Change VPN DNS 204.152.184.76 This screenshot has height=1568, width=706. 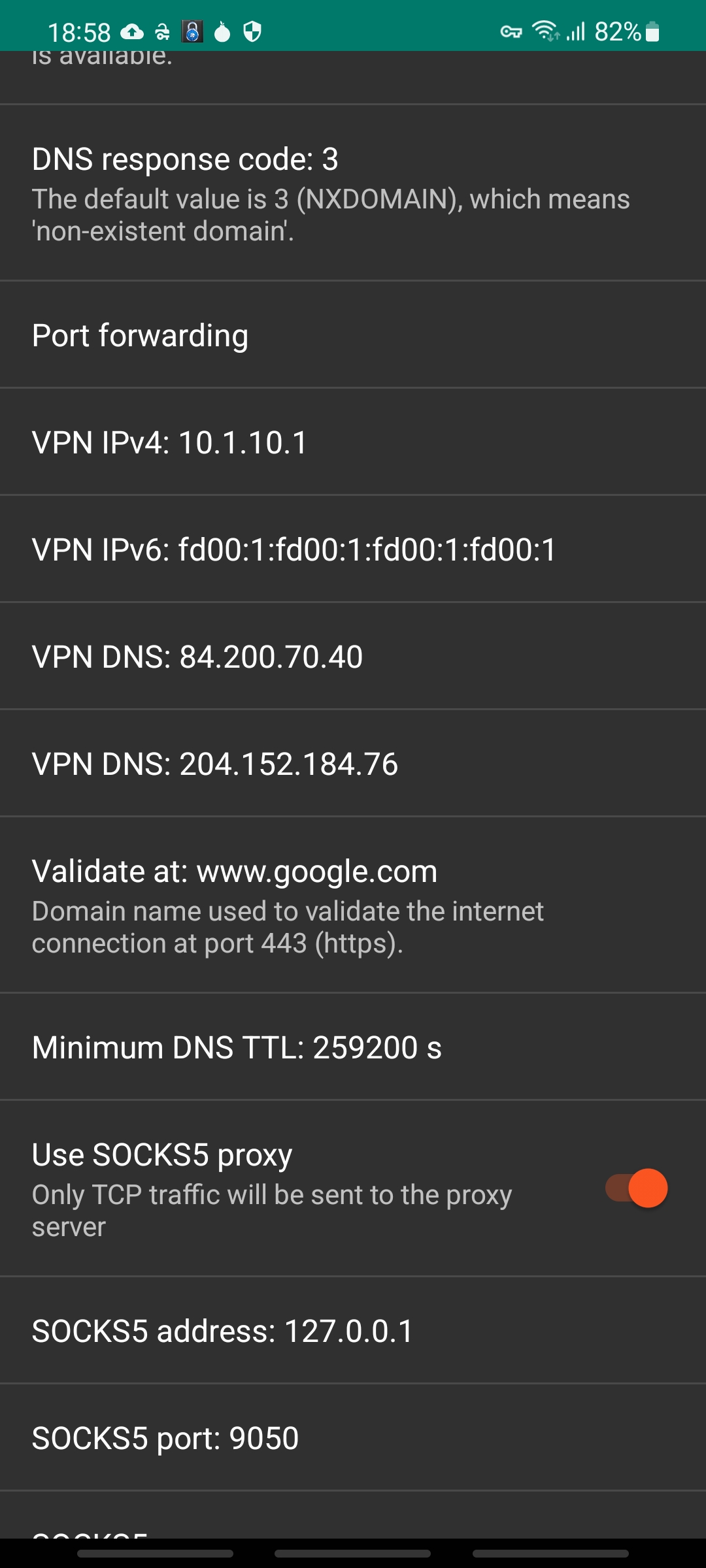click(x=353, y=764)
